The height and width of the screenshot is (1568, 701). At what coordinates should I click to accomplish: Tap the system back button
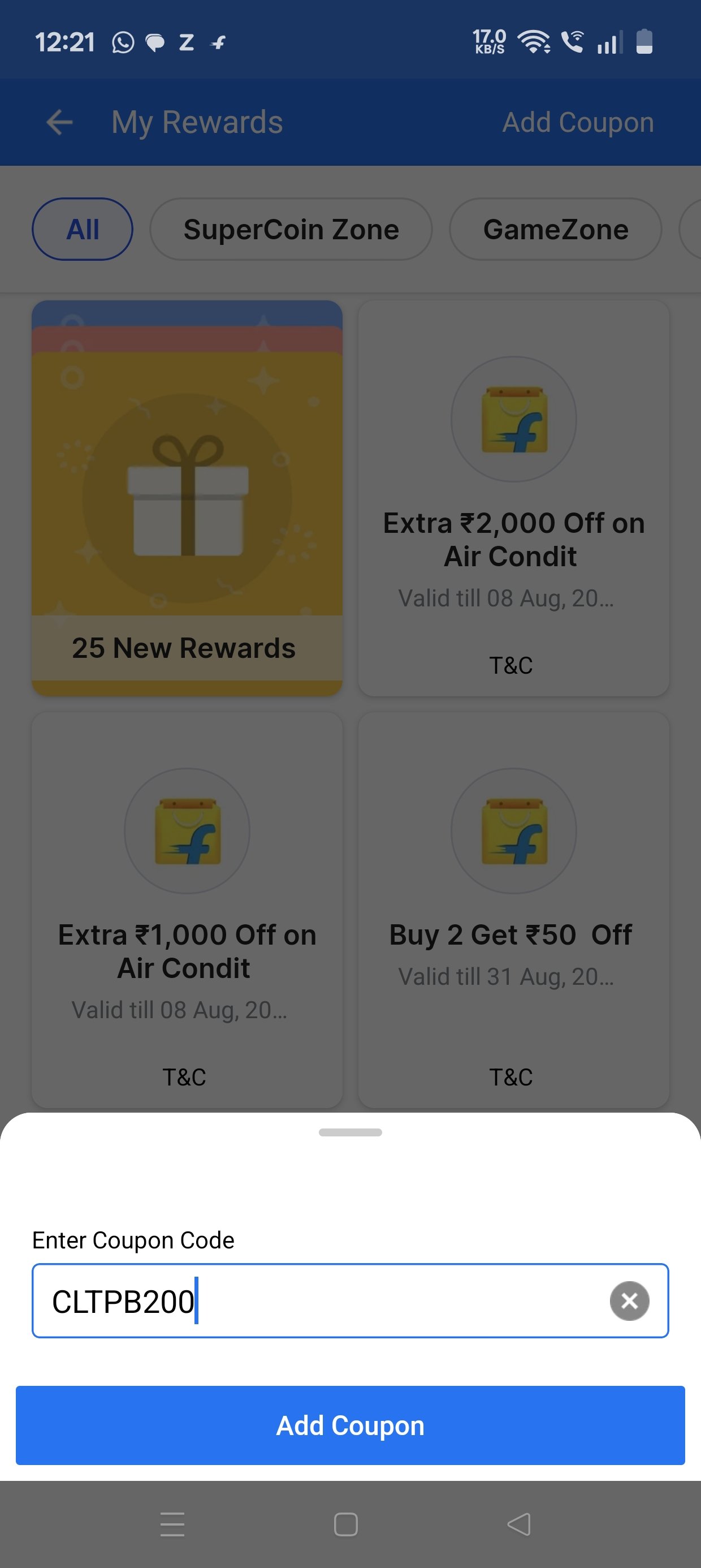(519, 1524)
